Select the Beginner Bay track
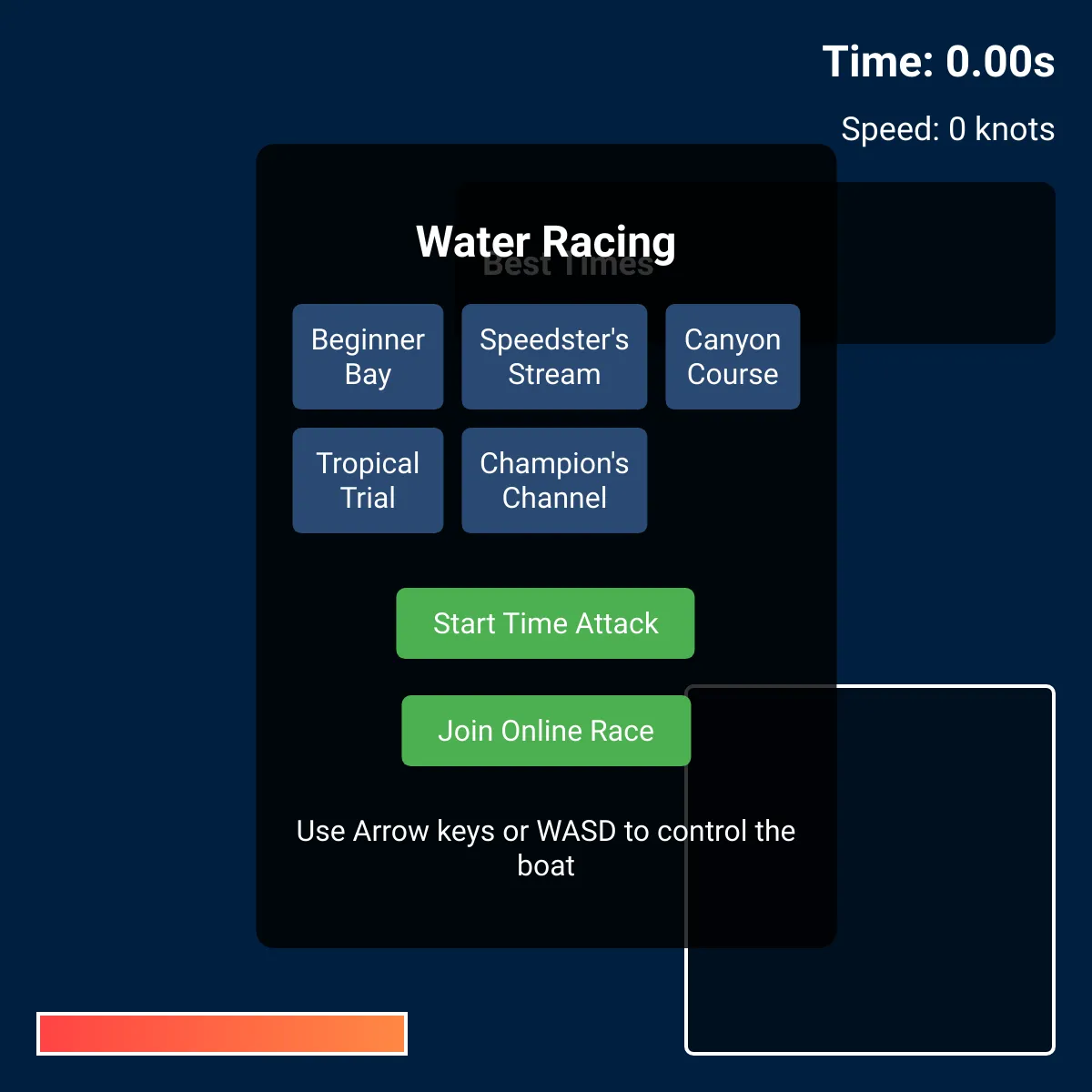Screen dimensions: 1092x1092 368,357
